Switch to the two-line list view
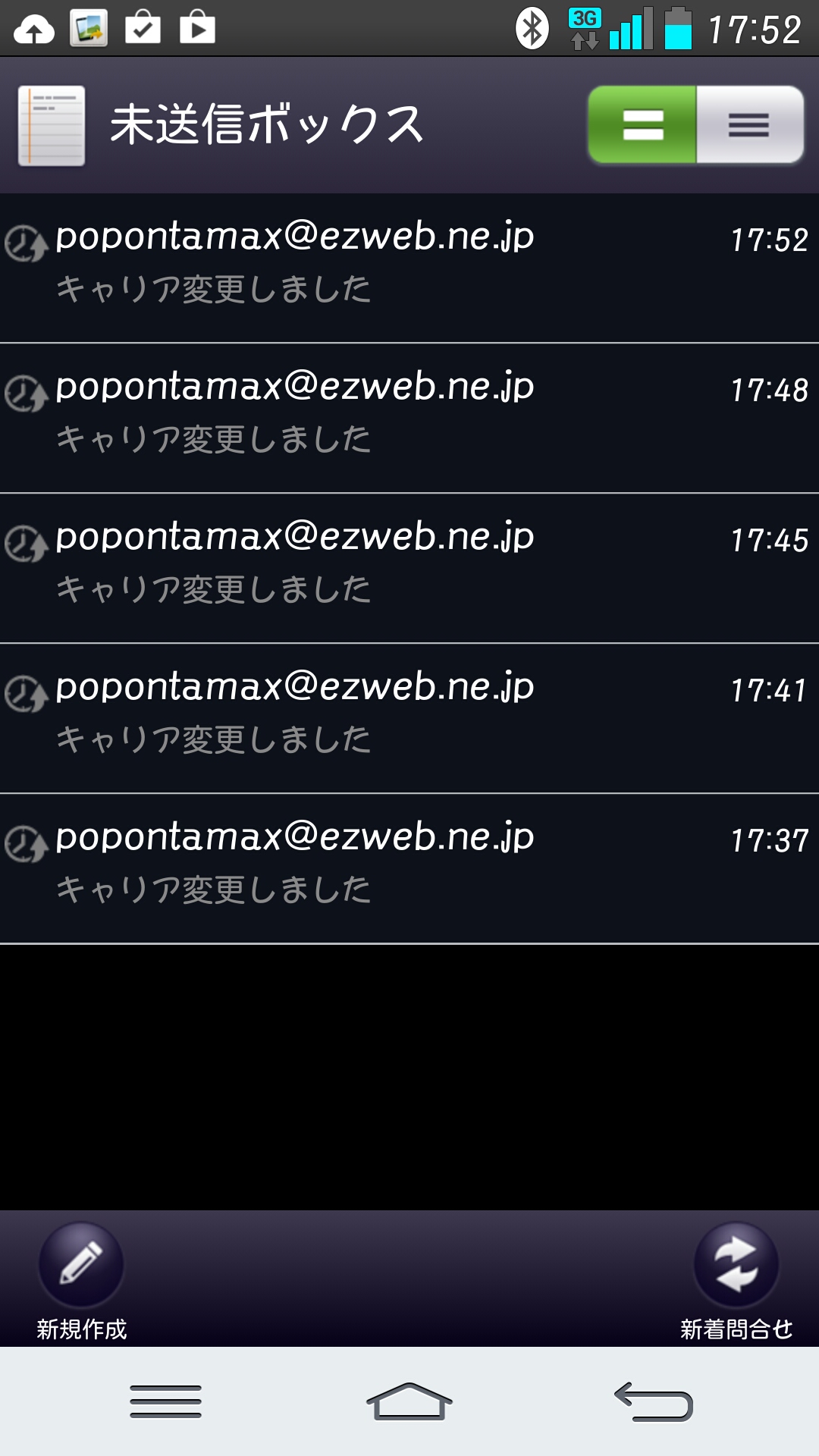The image size is (819, 1456). point(642,125)
